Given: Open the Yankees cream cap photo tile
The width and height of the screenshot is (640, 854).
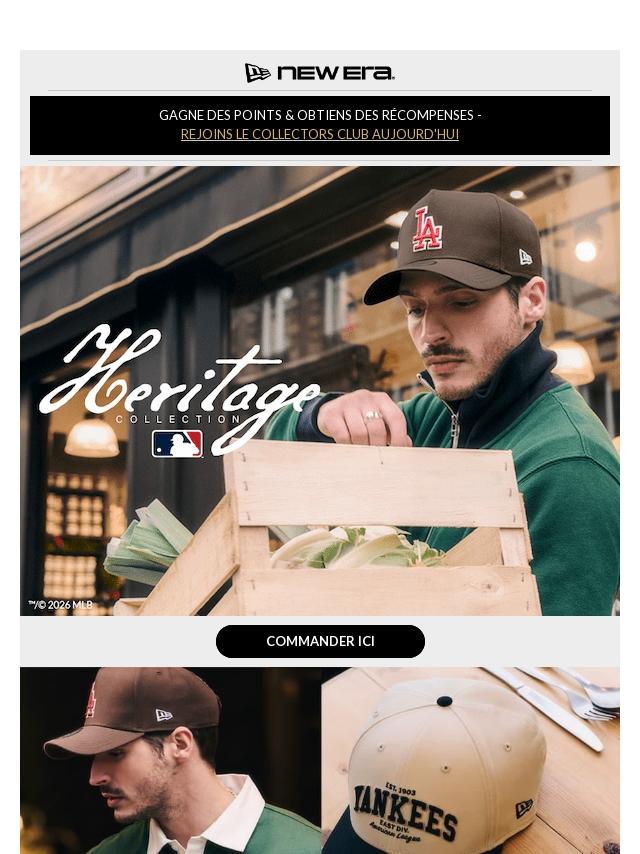Looking at the screenshot, I should pyautogui.click(x=471, y=760).
